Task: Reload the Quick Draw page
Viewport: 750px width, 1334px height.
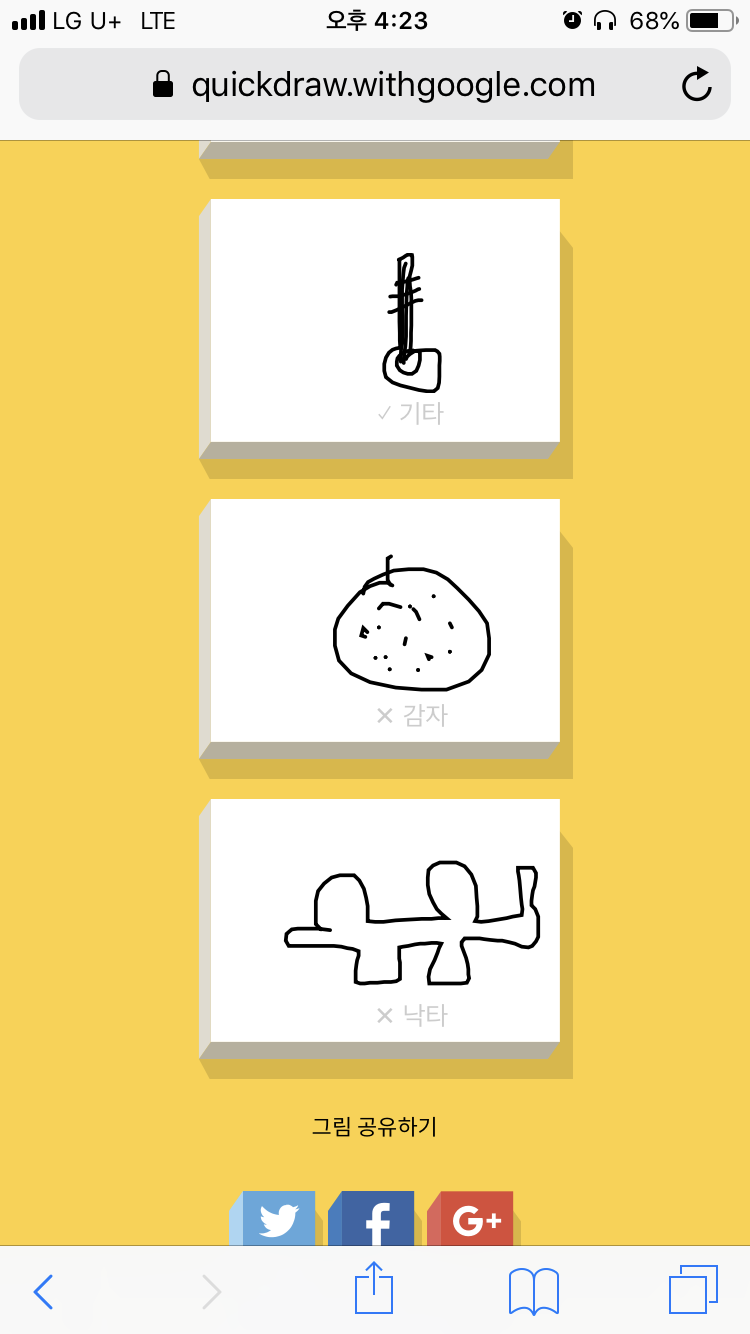Action: (697, 85)
